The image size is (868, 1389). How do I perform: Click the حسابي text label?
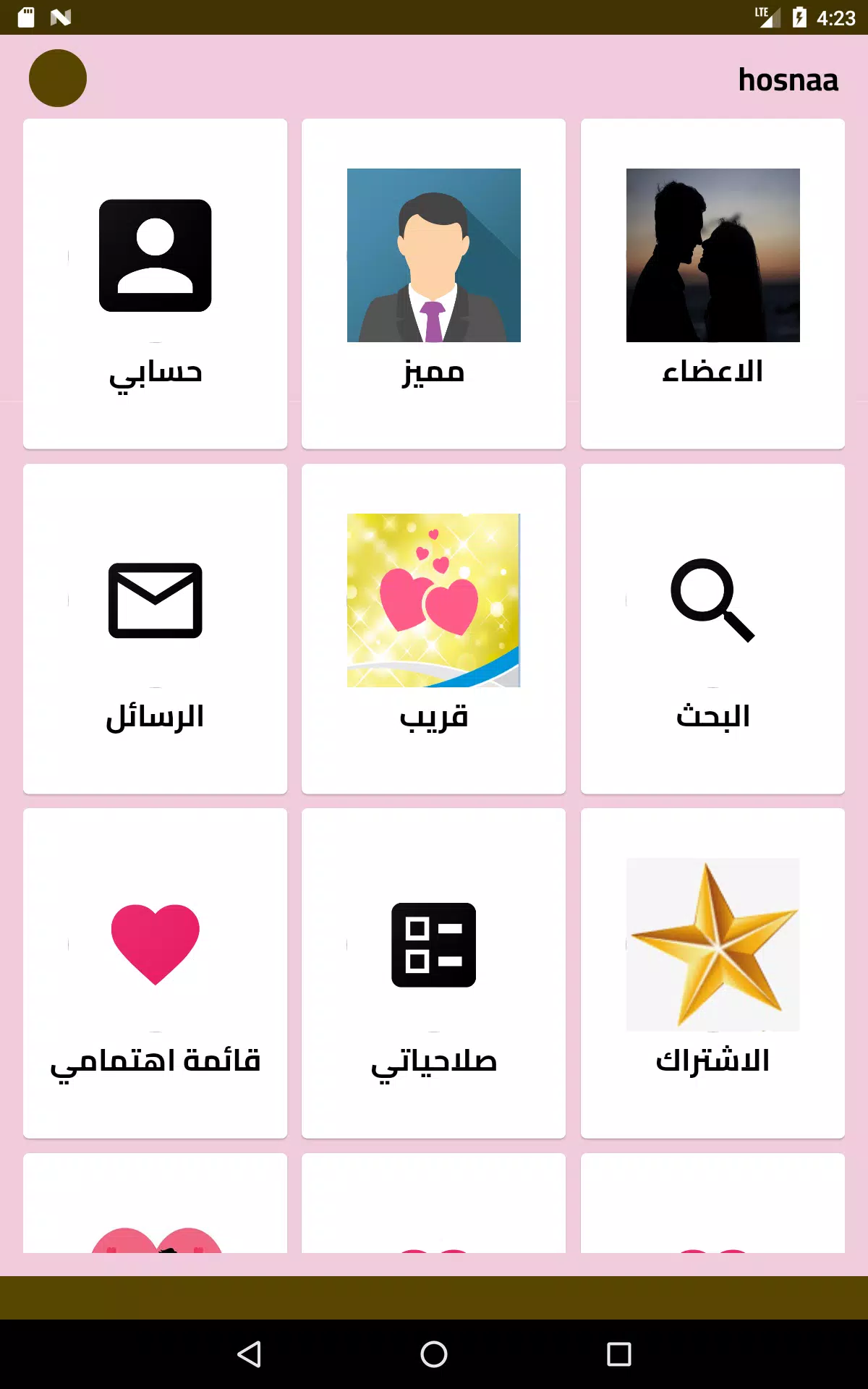pyautogui.click(x=155, y=371)
